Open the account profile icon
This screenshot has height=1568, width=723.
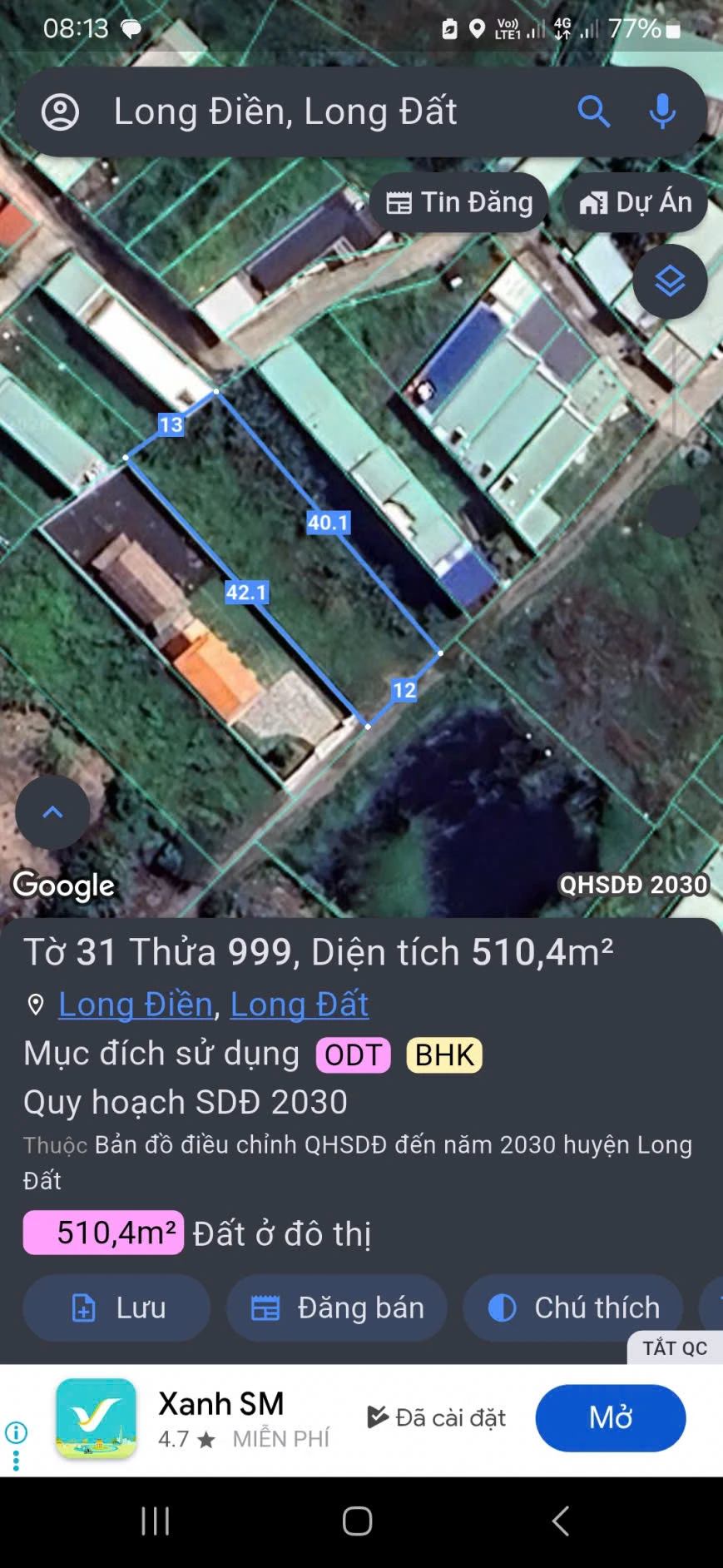61,112
